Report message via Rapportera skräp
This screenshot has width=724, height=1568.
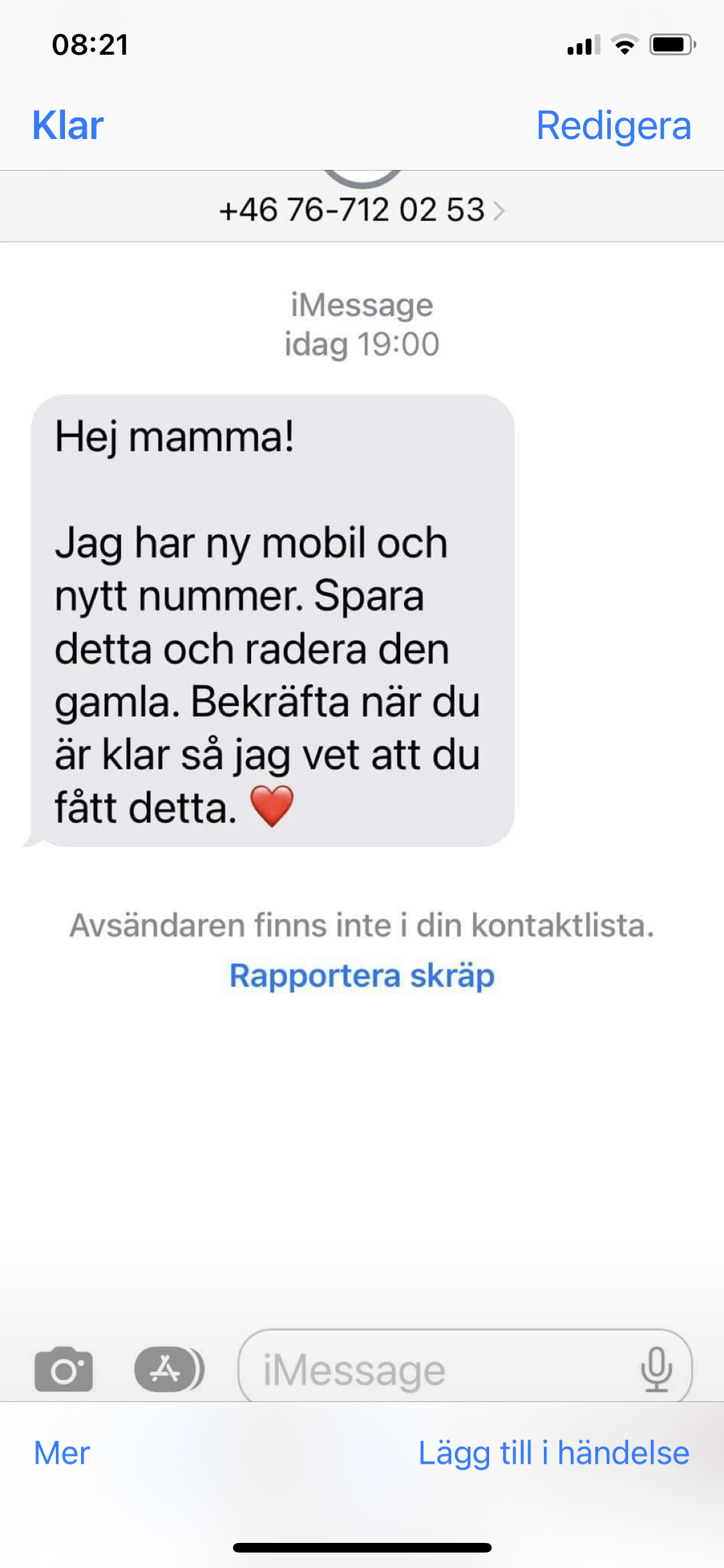(362, 975)
